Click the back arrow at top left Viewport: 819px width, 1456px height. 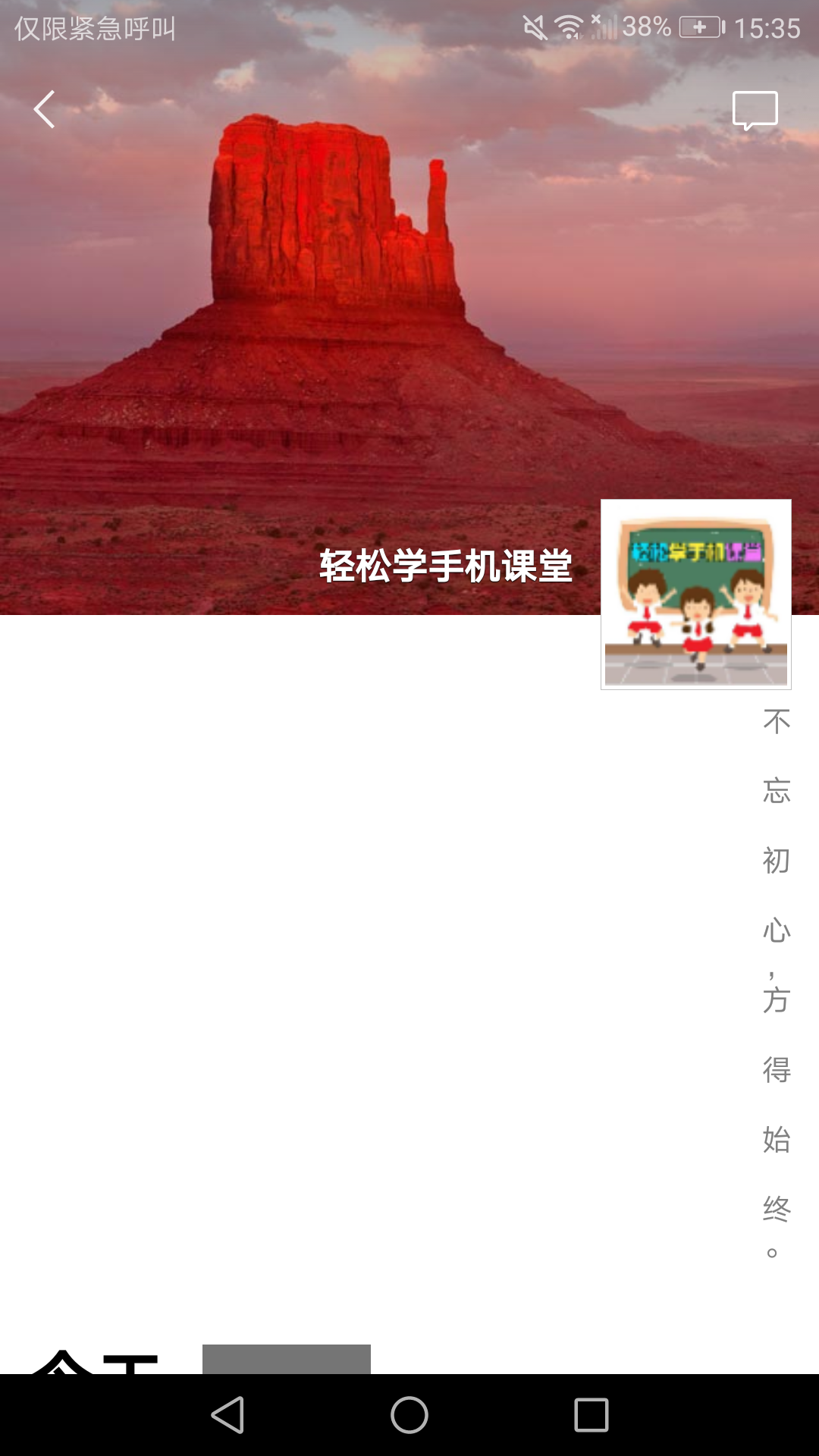coord(45,110)
